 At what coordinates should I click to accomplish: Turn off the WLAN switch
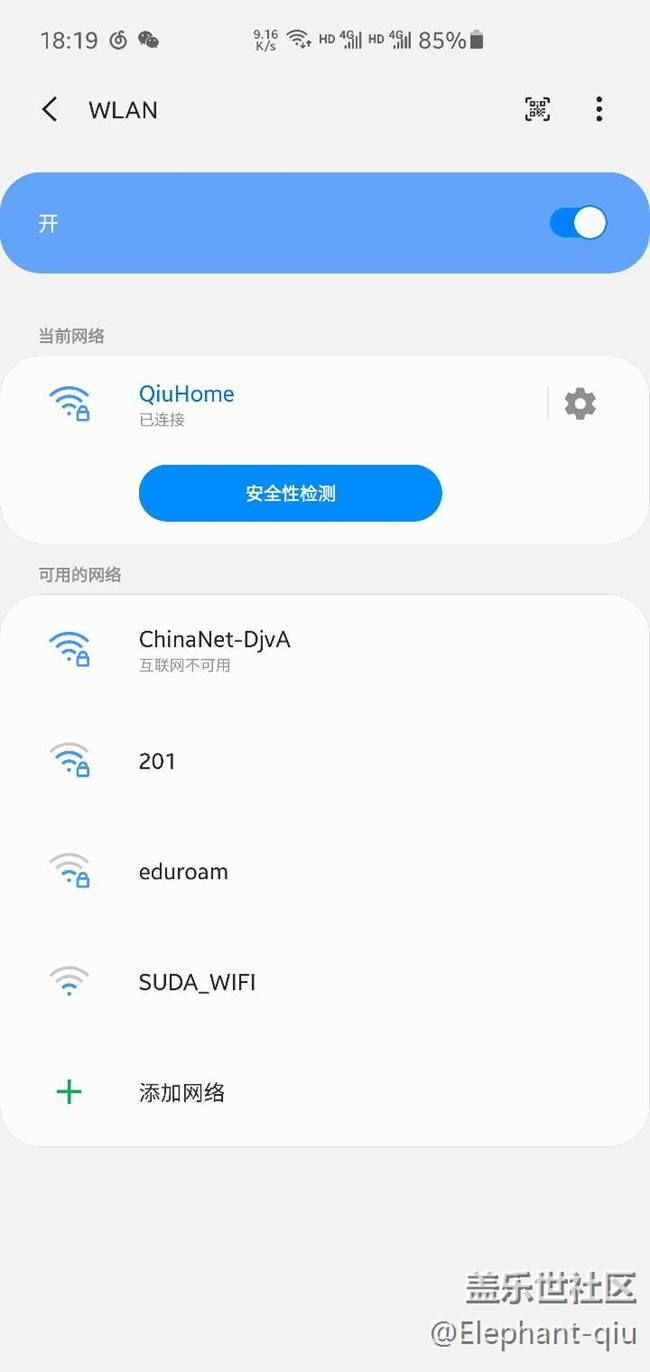(578, 223)
